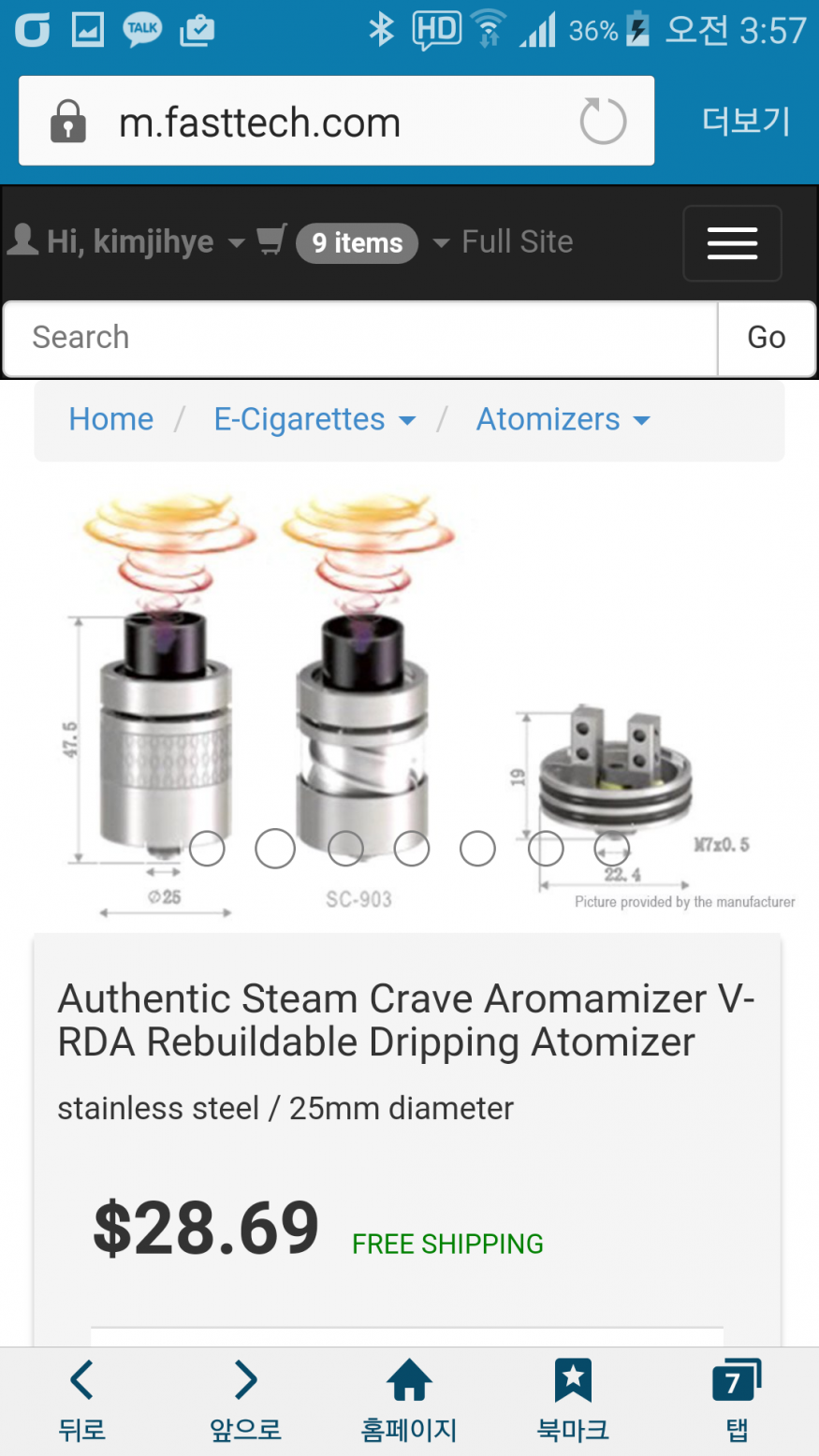Reload the page with the refresh icon
819x1456 pixels.
coord(602,122)
